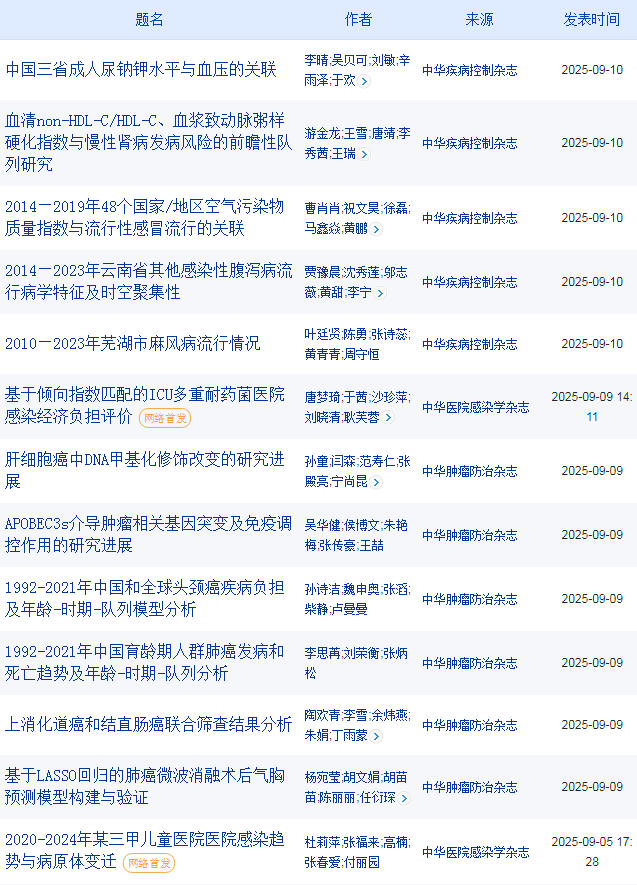637x885 pixels.
Task: Open article 上消化道癌和结直肠癌联合筛查结果分析
Action: point(148,725)
